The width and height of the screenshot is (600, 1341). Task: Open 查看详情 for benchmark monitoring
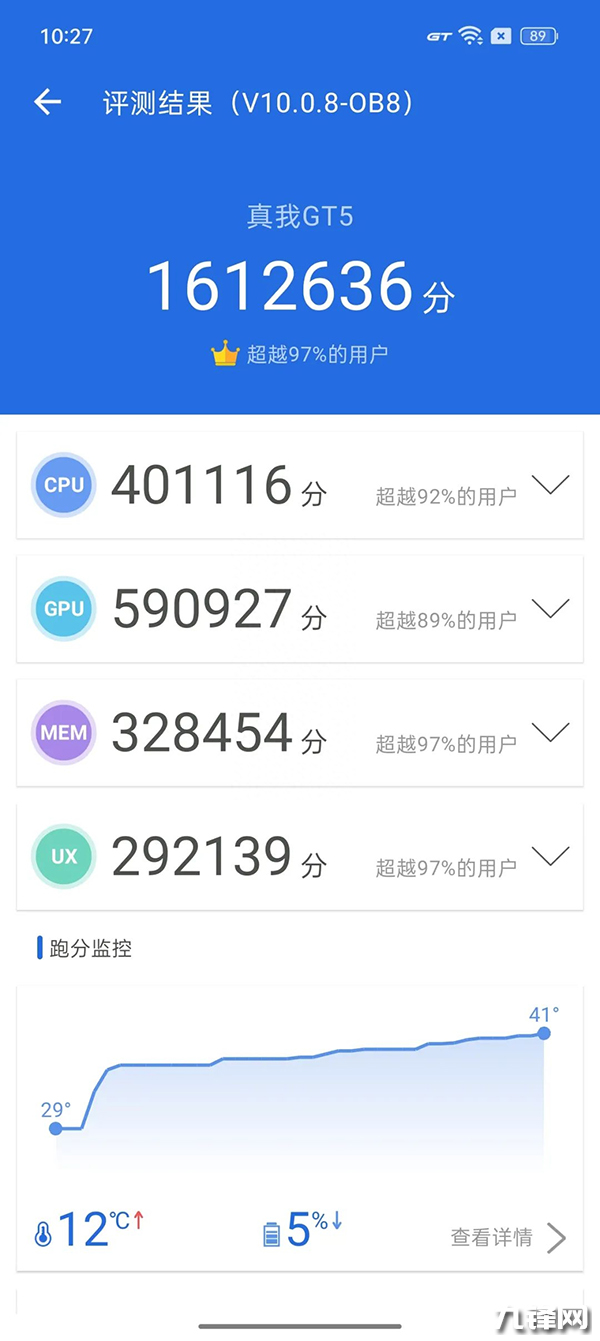click(x=508, y=1237)
